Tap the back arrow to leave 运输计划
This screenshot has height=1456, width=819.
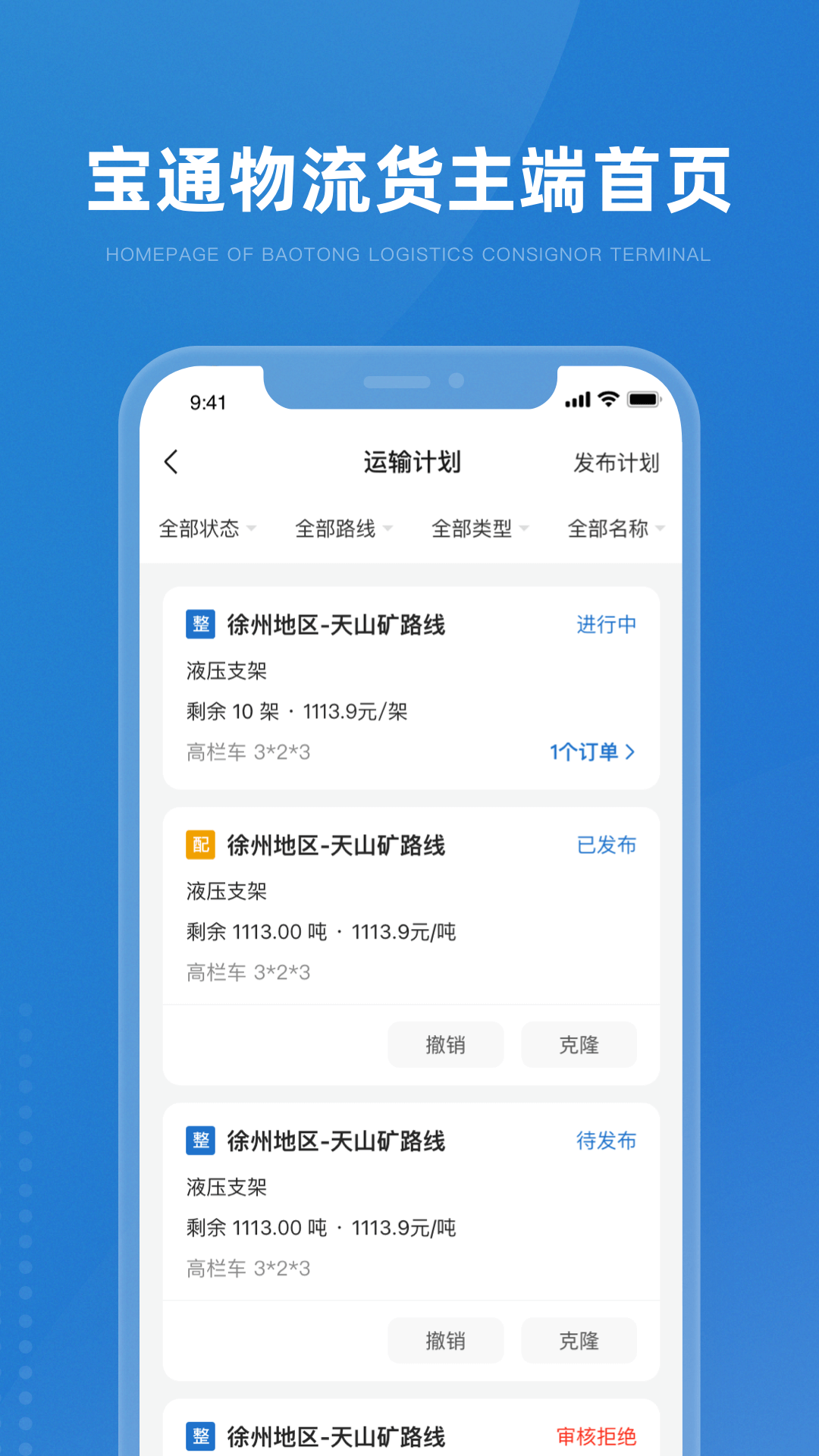171,461
